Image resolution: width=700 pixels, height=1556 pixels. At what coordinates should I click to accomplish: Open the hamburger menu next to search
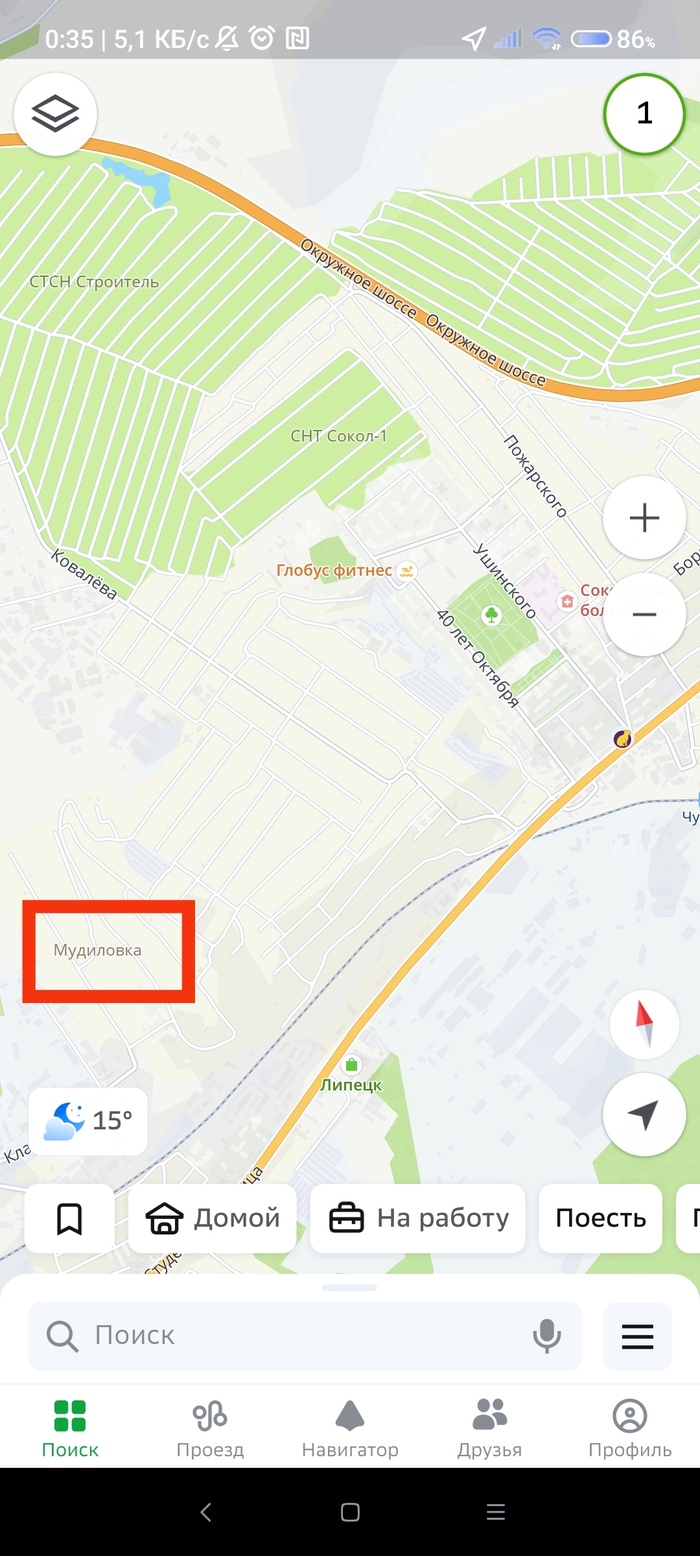tap(637, 1336)
